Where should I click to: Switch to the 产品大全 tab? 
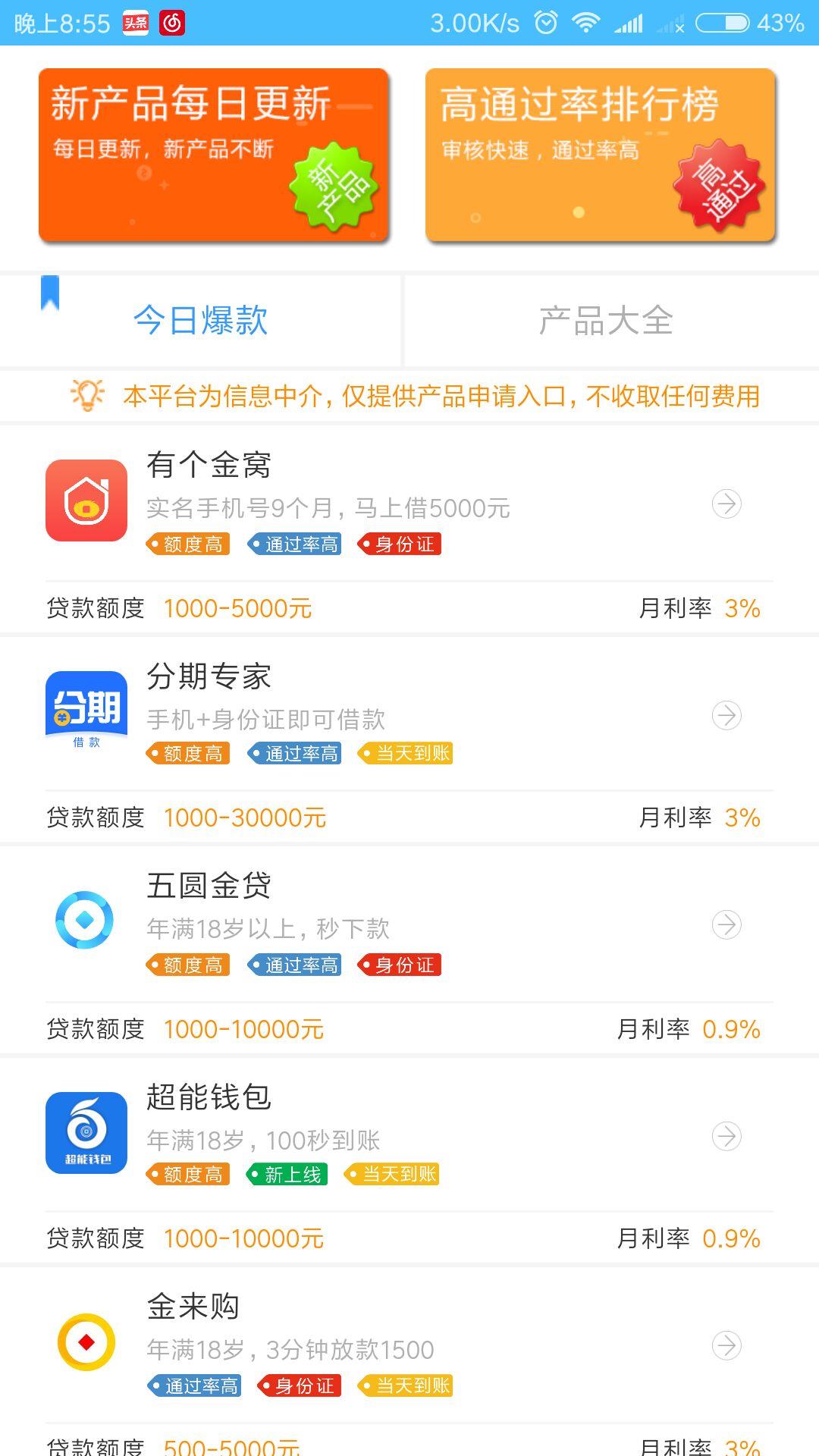click(606, 321)
